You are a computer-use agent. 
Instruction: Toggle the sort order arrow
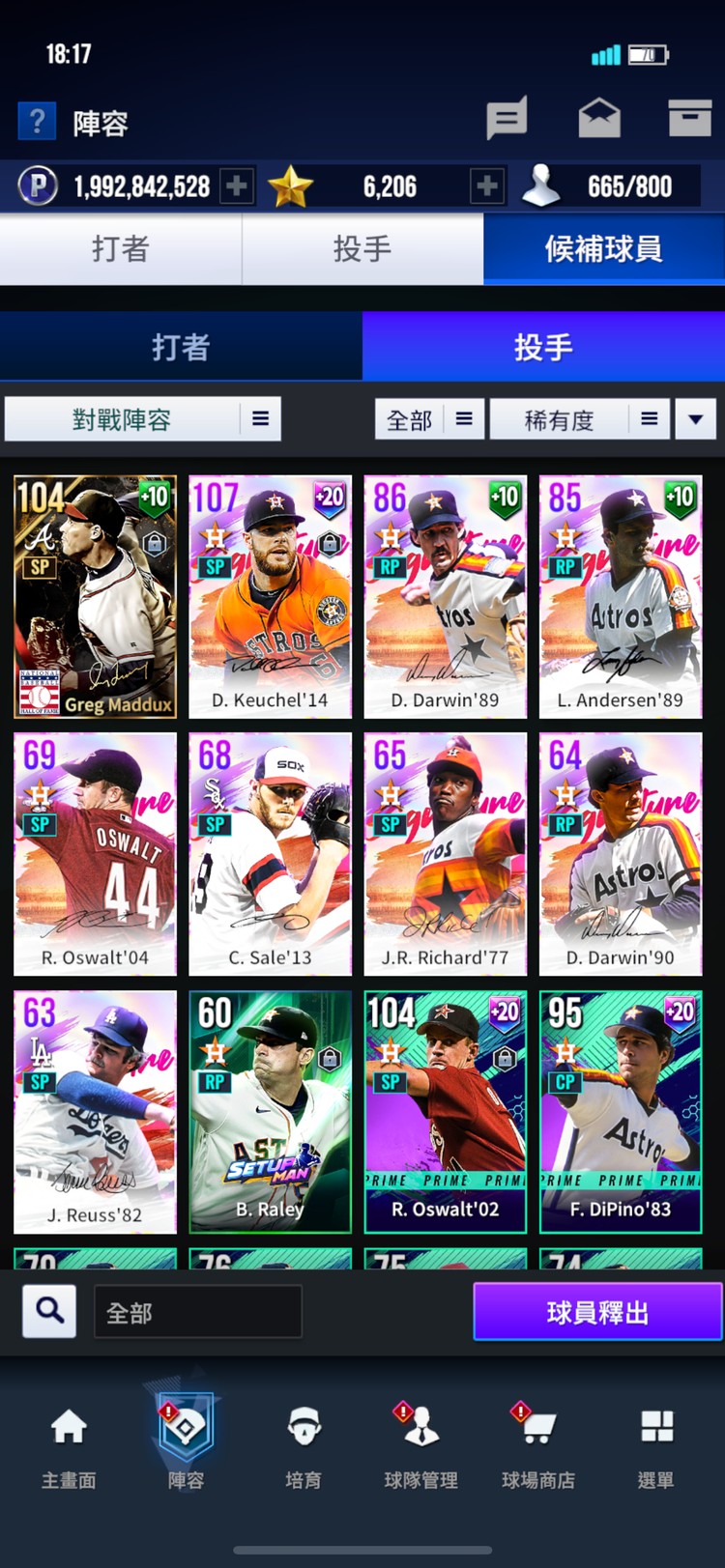click(x=695, y=419)
